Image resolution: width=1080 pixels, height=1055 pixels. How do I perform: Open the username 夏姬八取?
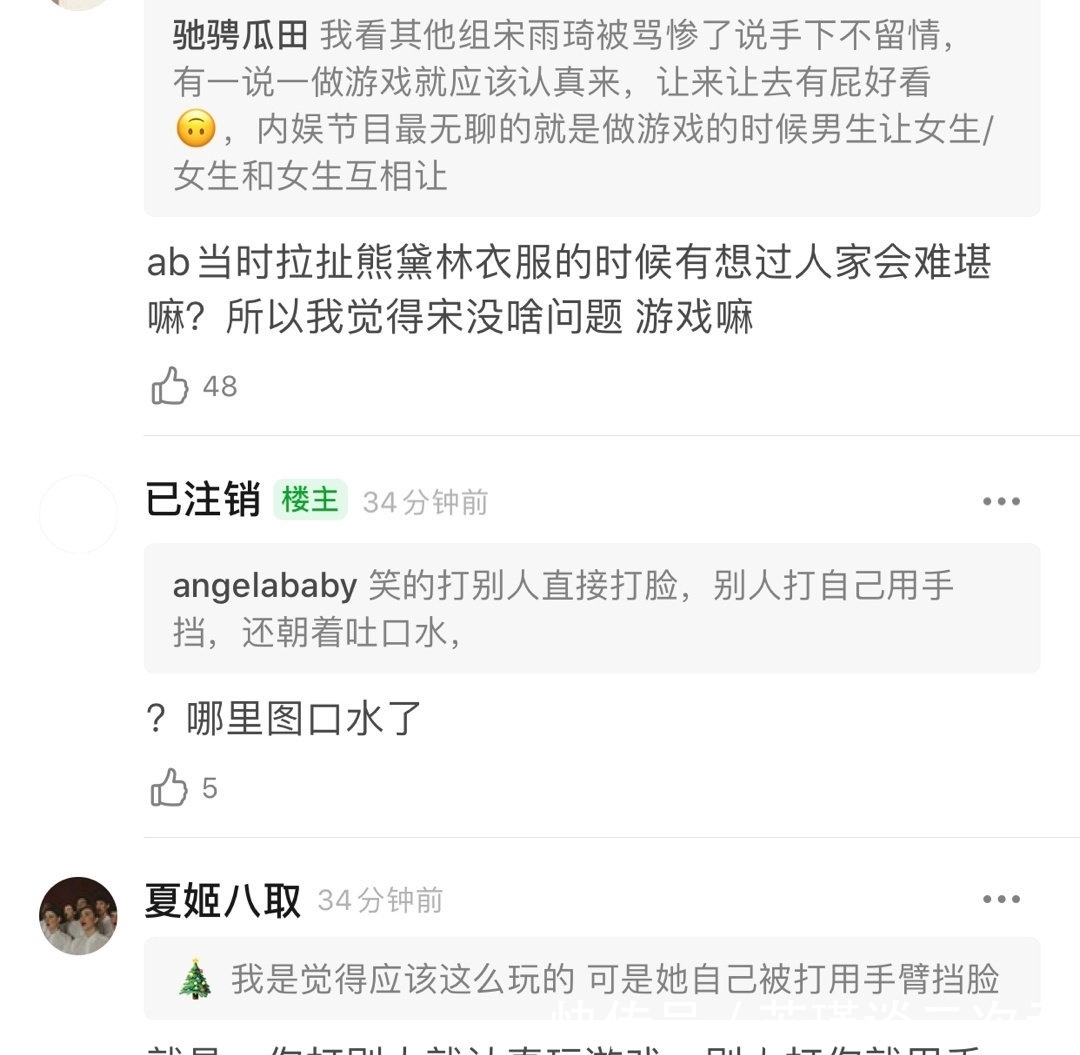[x=222, y=900]
